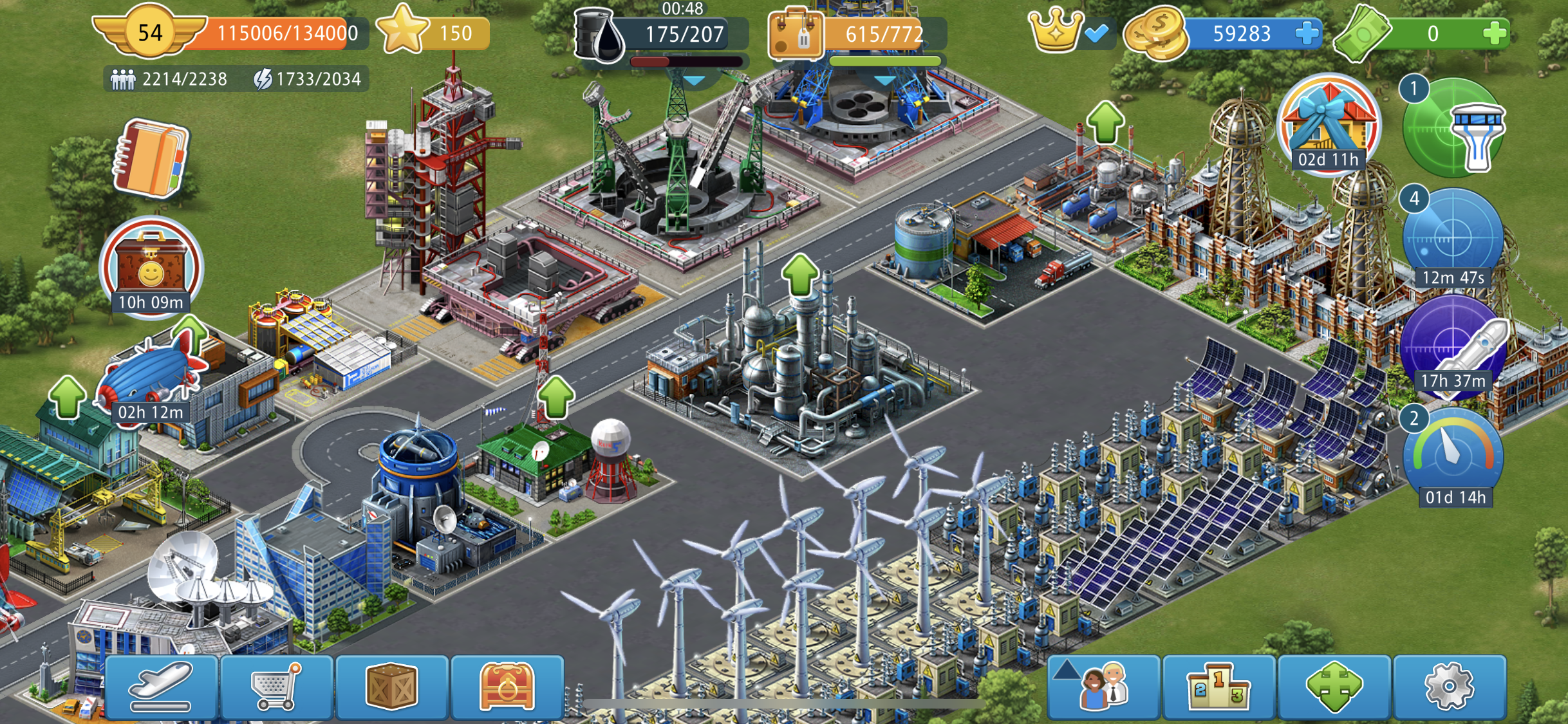Open the shopping cart store
The image size is (1568, 724).
(276, 686)
